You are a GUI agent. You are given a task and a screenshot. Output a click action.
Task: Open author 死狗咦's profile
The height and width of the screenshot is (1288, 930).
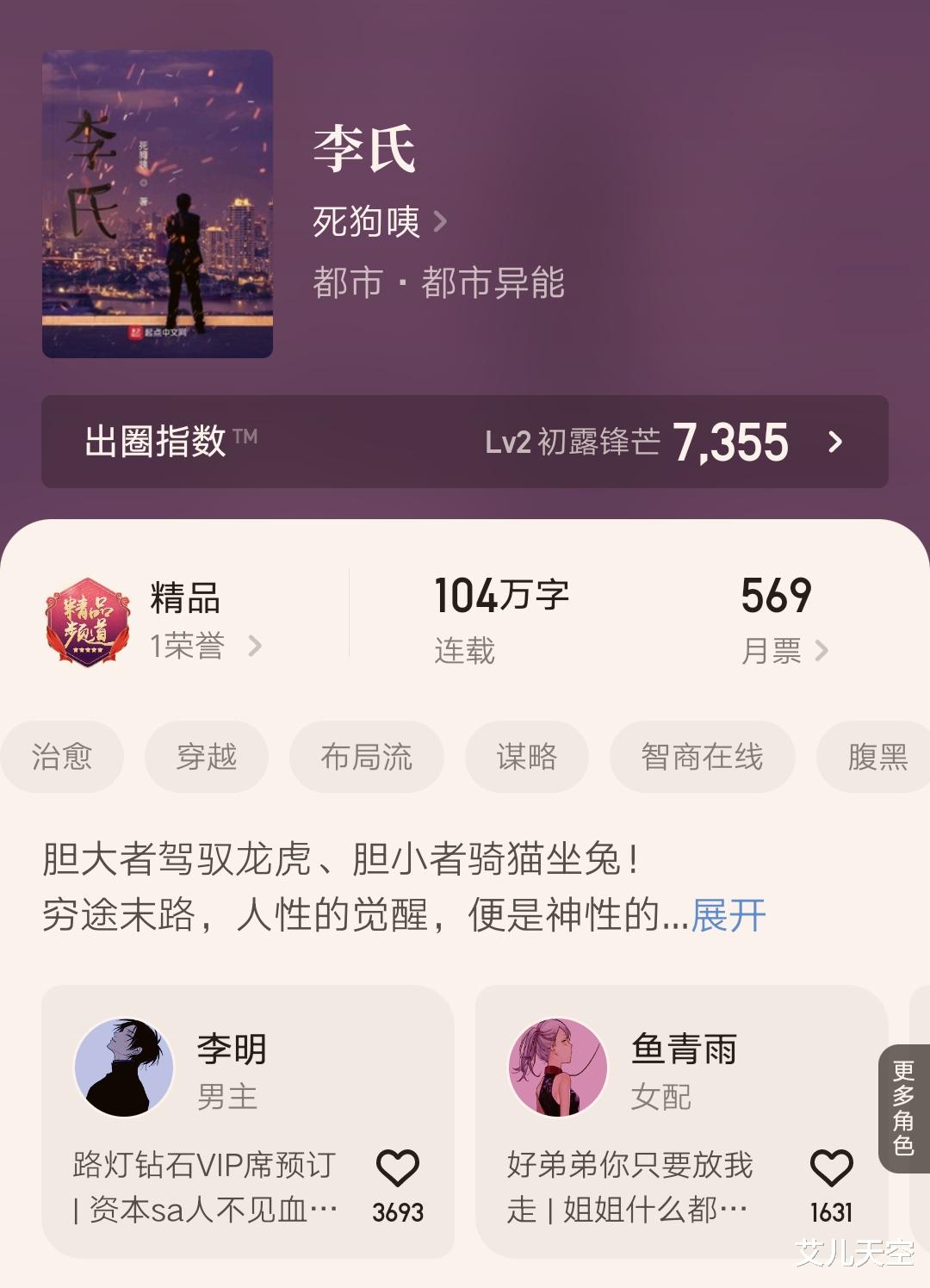[366, 222]
